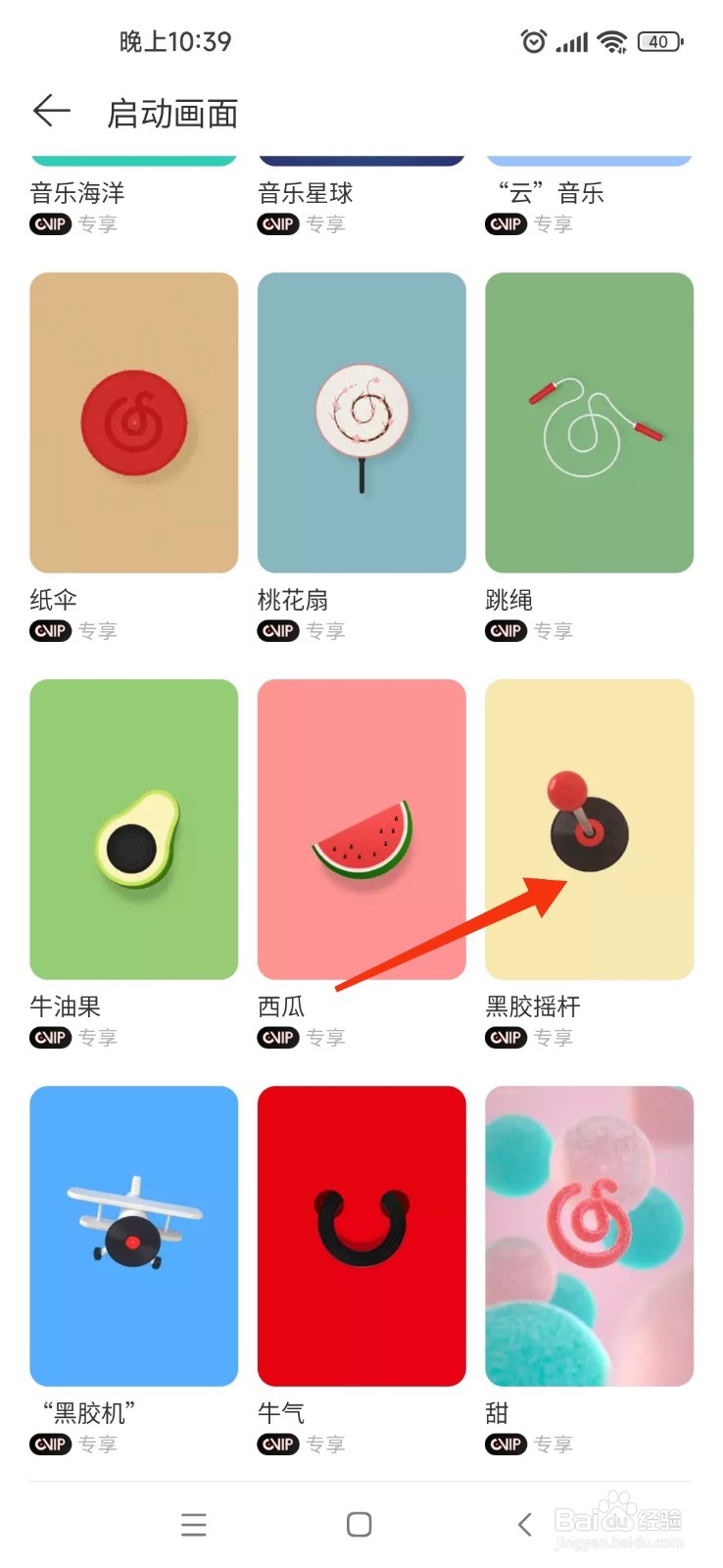The image size is (723, 1568).
Task: Tap the back arrow to exit splash screen settings
Action: pyautogui.click(x=52, y=111)
